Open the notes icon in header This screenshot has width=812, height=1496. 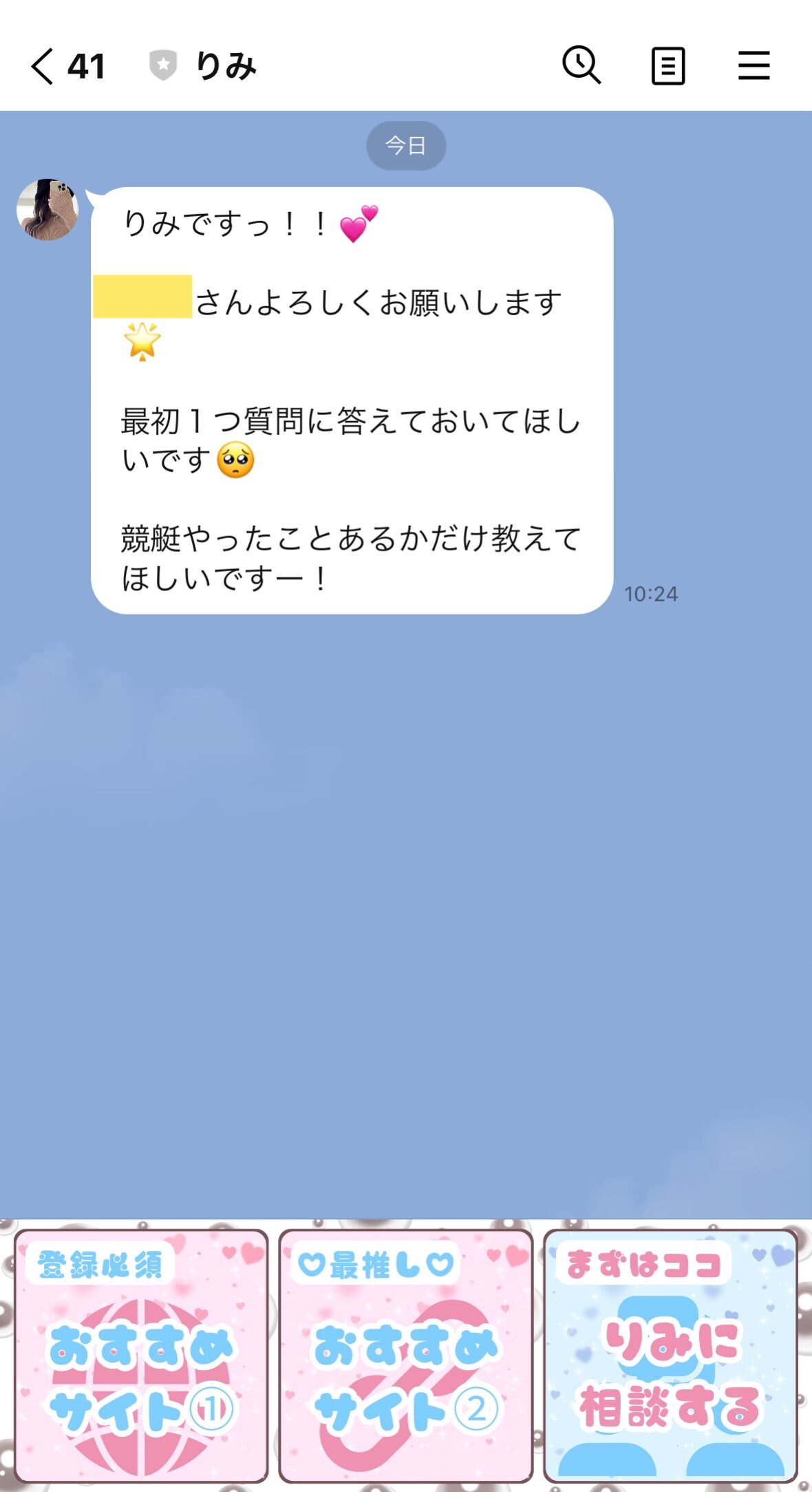pos(667,67)
